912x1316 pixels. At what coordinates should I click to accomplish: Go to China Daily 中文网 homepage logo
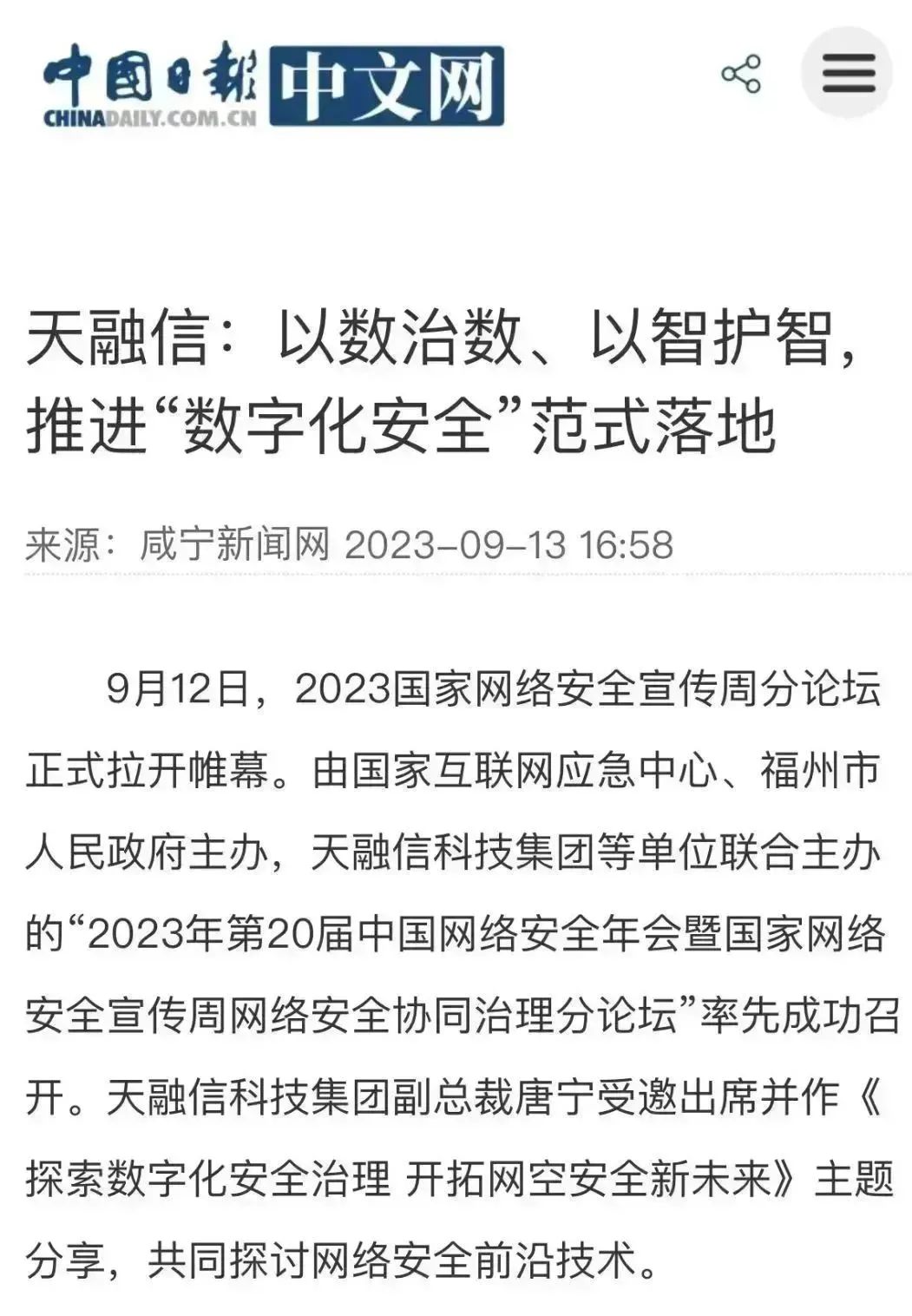(273, 85)
